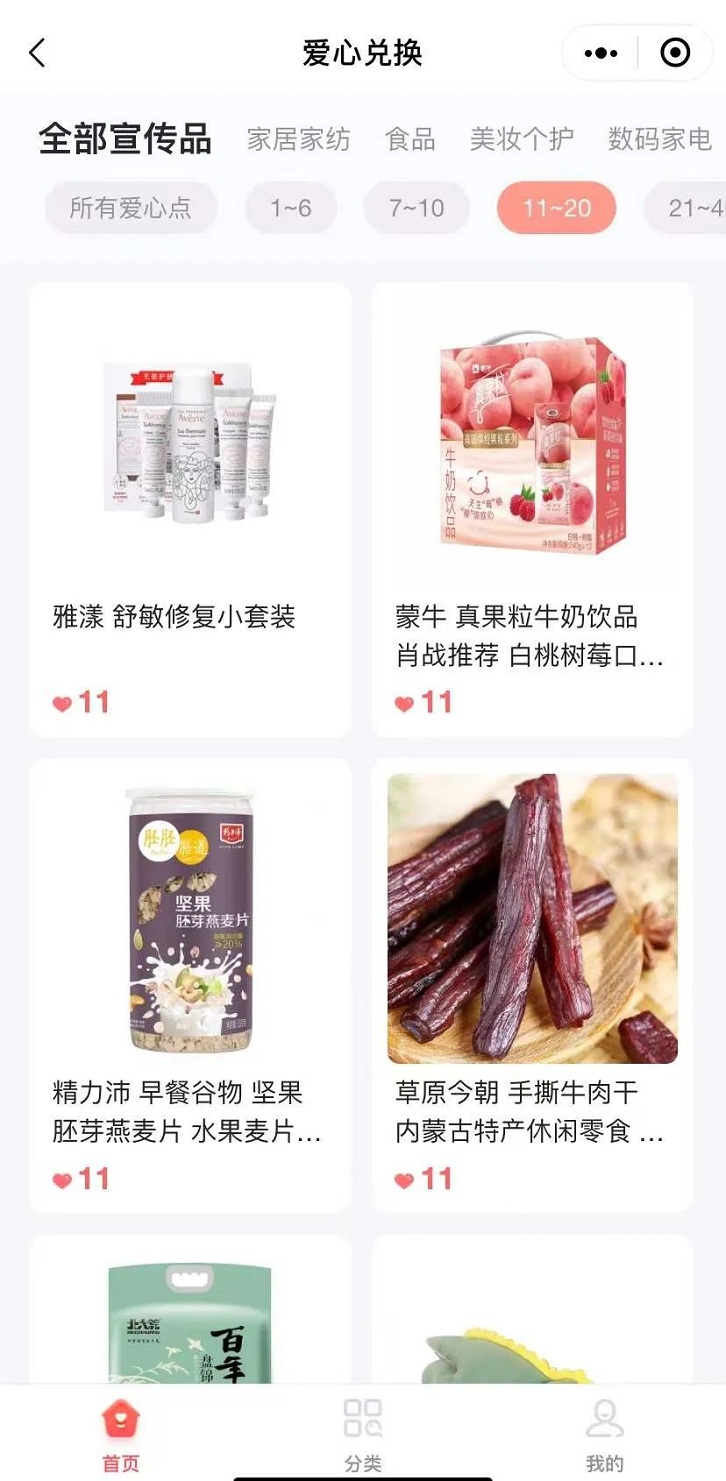This screenshot has height=1481, width=726.
Task: Open the 蒙牛 真果粒牛奶饮品 product card
Action: [x=532, y=510]
